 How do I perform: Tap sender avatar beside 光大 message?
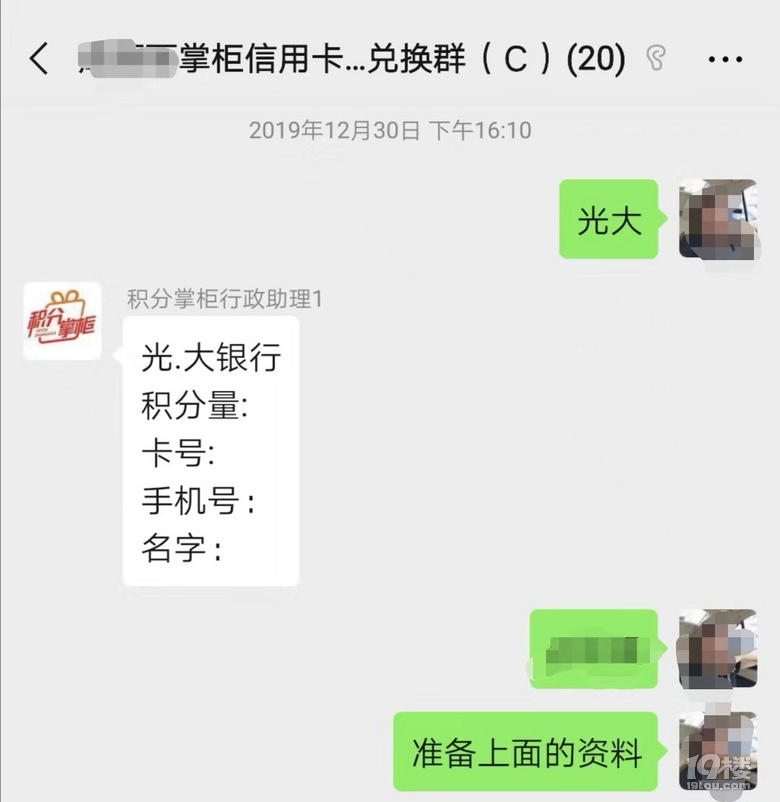[717, 219]
